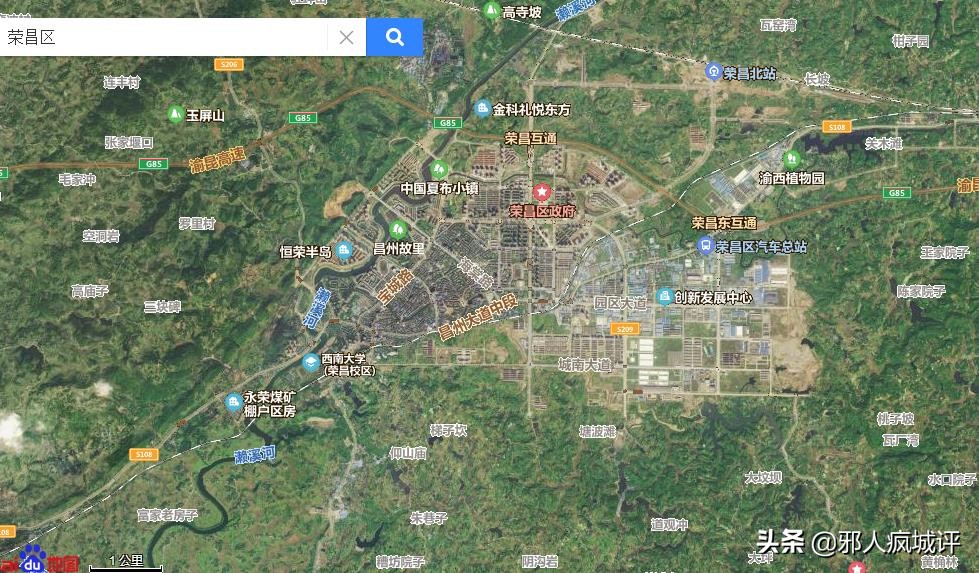Open the 西南大学(荣昌校区) campus marker
The height and width of the screenshot is (573, 979).
point(311,362)
